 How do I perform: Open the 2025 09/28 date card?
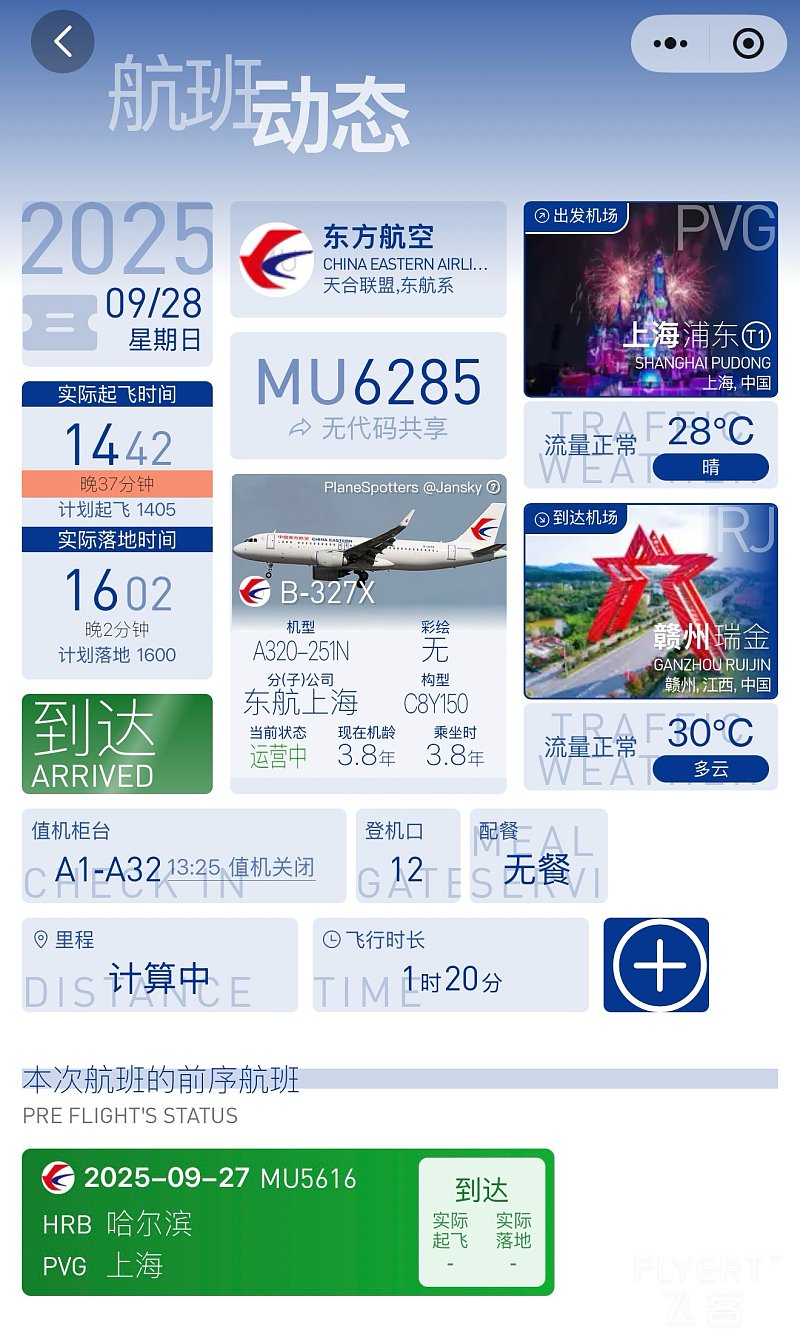(x=117, y=283)
